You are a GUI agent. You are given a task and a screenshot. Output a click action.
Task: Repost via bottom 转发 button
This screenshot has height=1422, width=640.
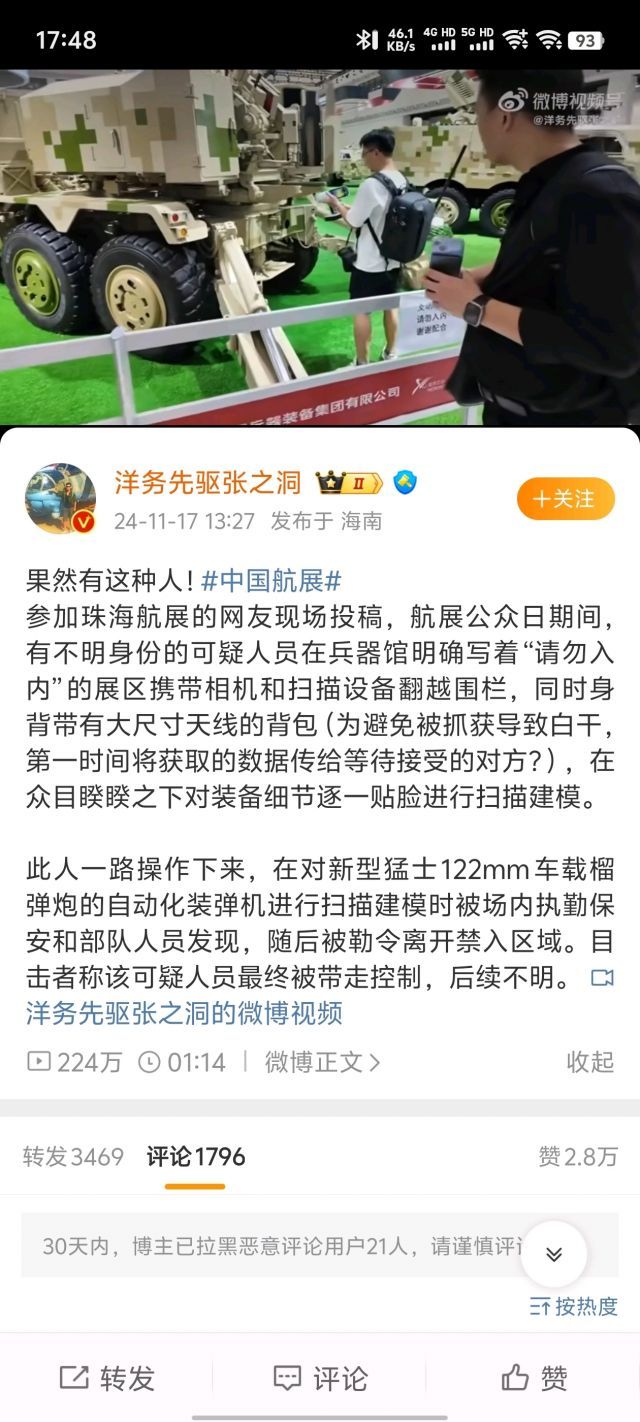click(107, 1378)
